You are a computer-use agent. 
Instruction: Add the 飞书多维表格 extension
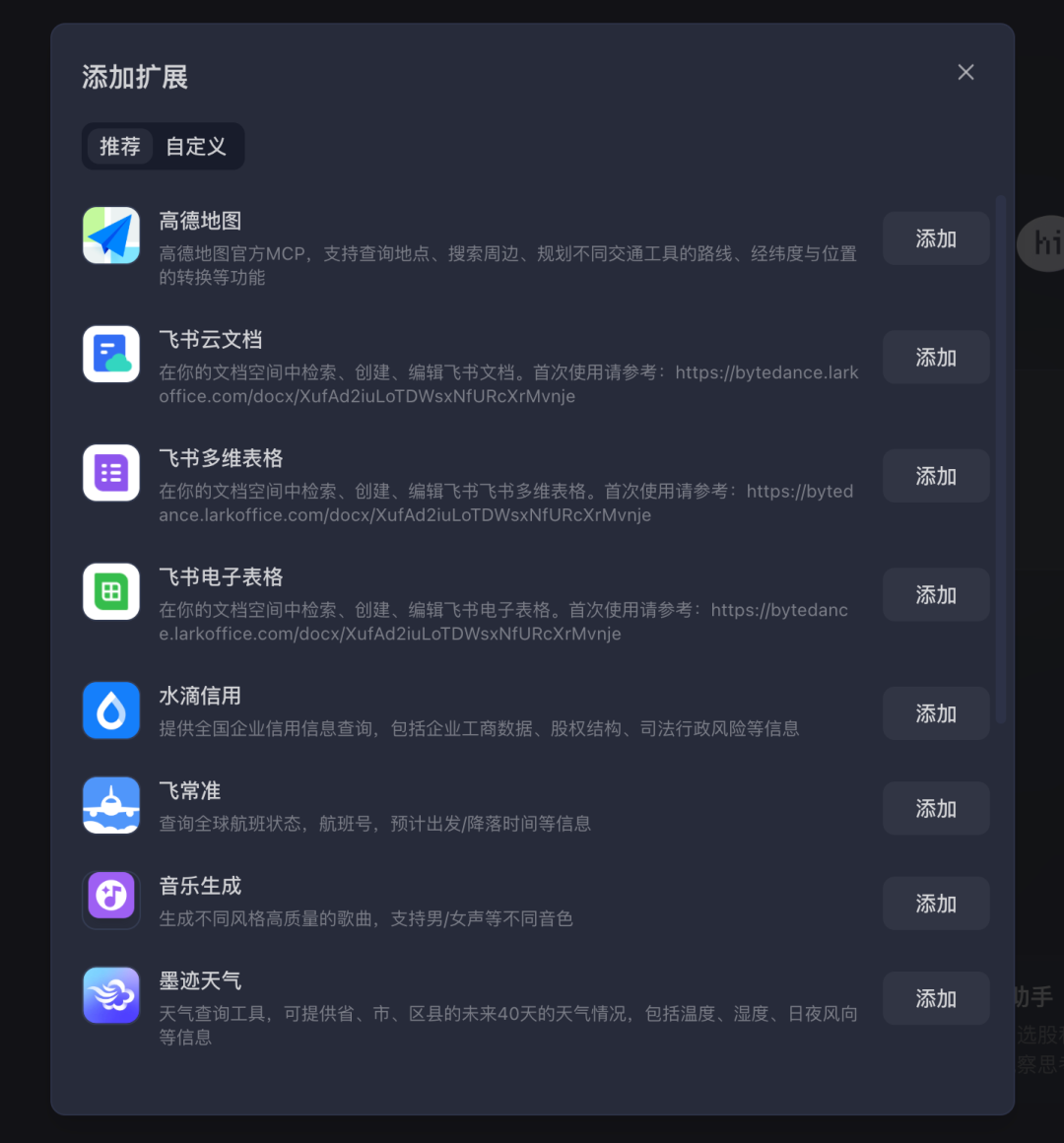click(935, 476)
